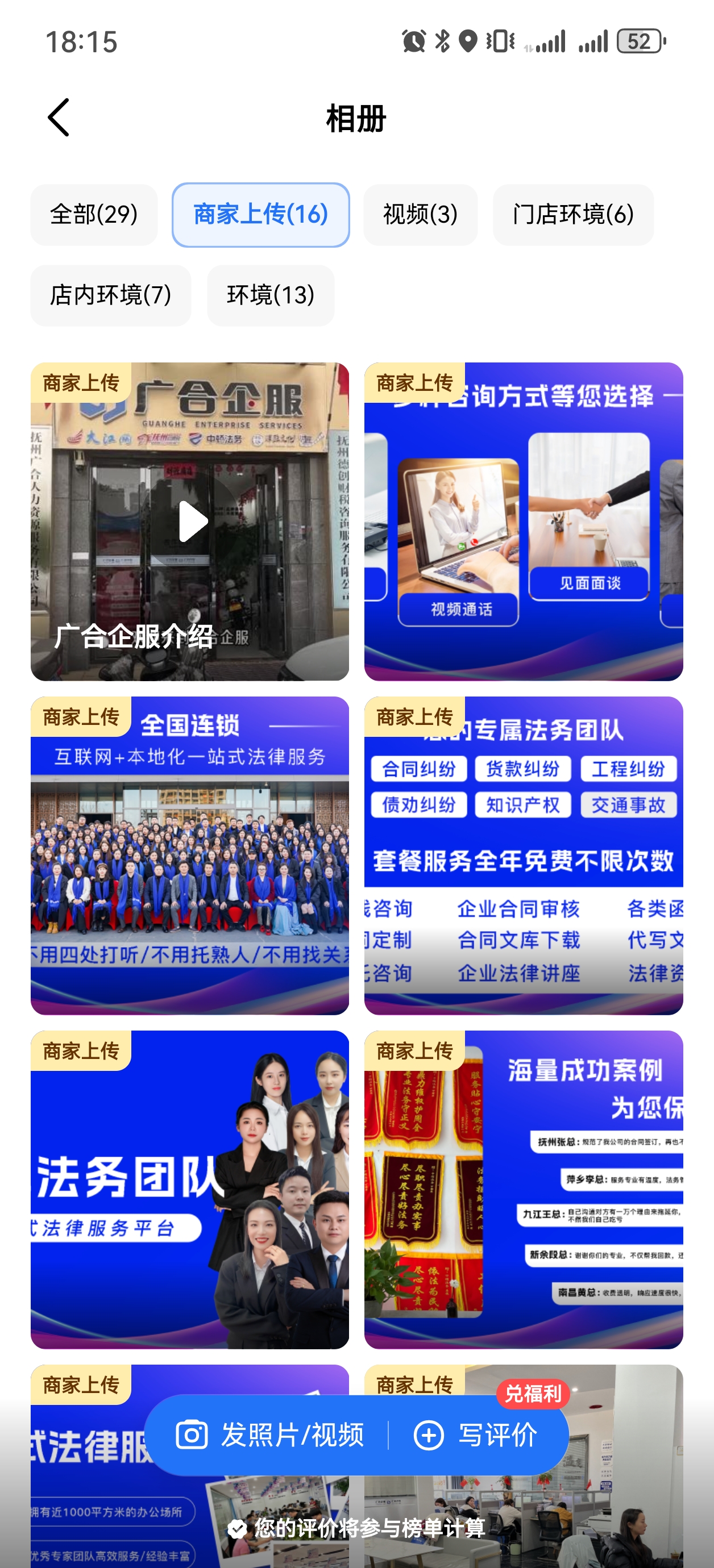This screenshot has width=714, height=1568.
Task: Tap 发照片/视频 to upload media
Action: pos(270,1434)
